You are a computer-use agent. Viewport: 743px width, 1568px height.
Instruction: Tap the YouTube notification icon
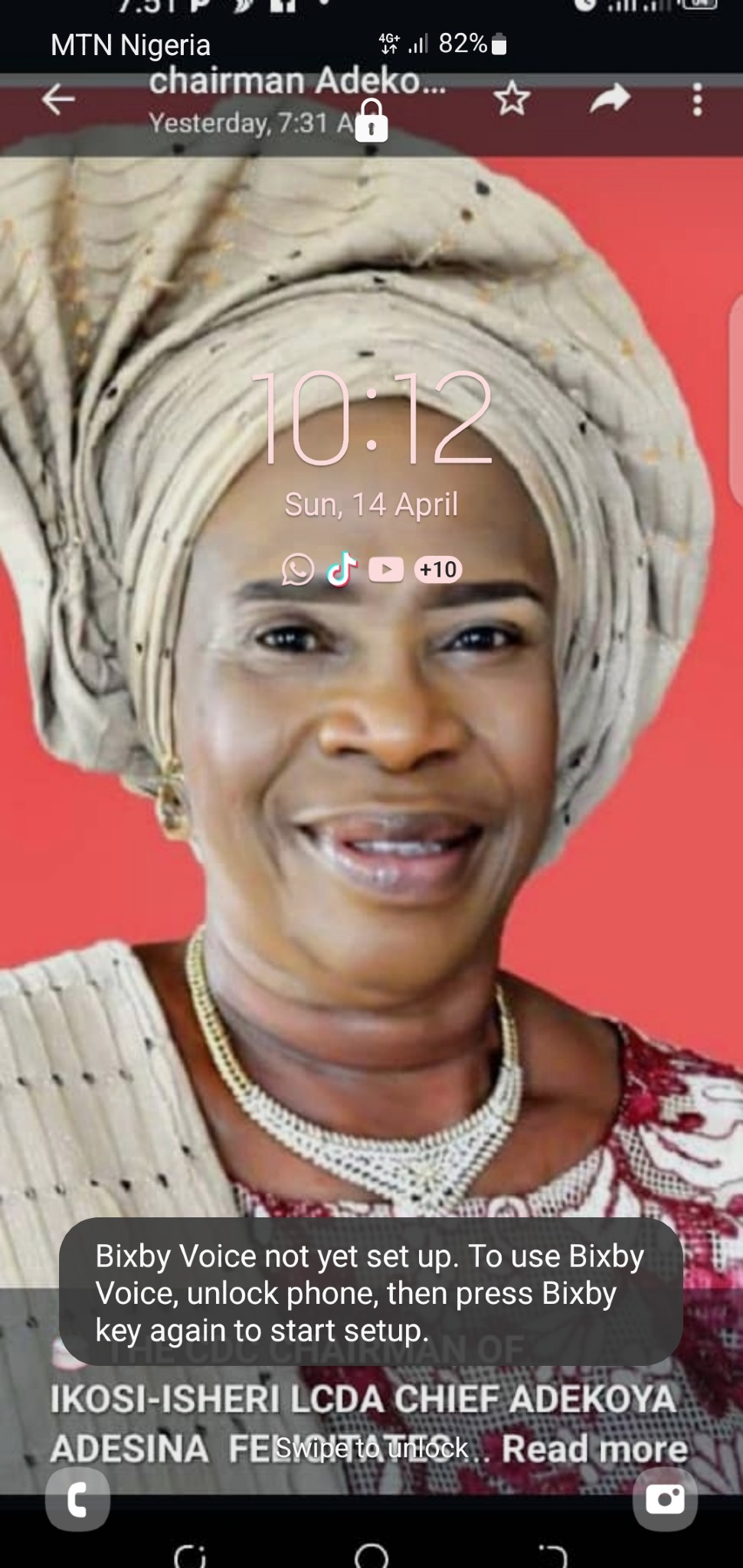(386, 569)
